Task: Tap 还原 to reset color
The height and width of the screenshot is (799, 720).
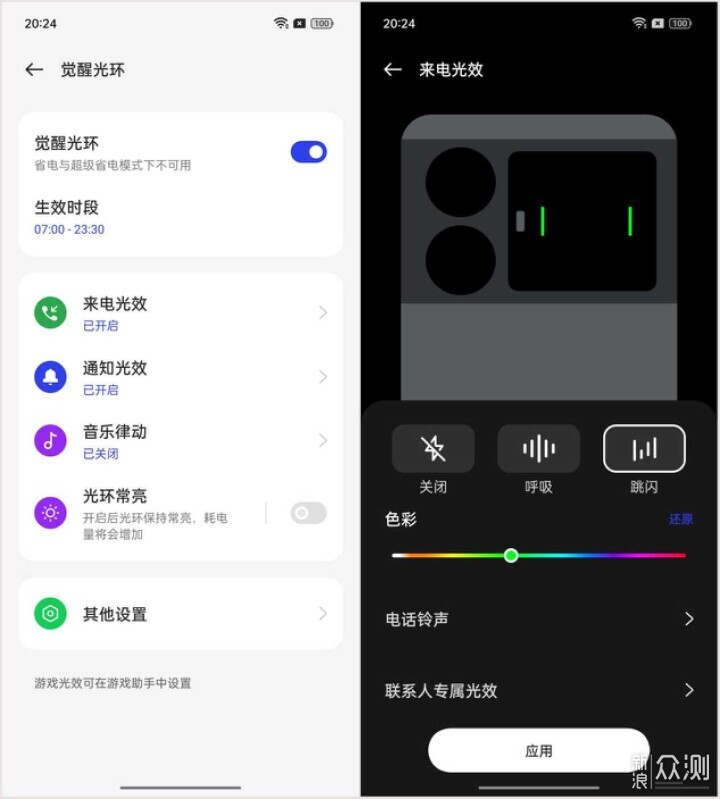Action: coord(680,519)
